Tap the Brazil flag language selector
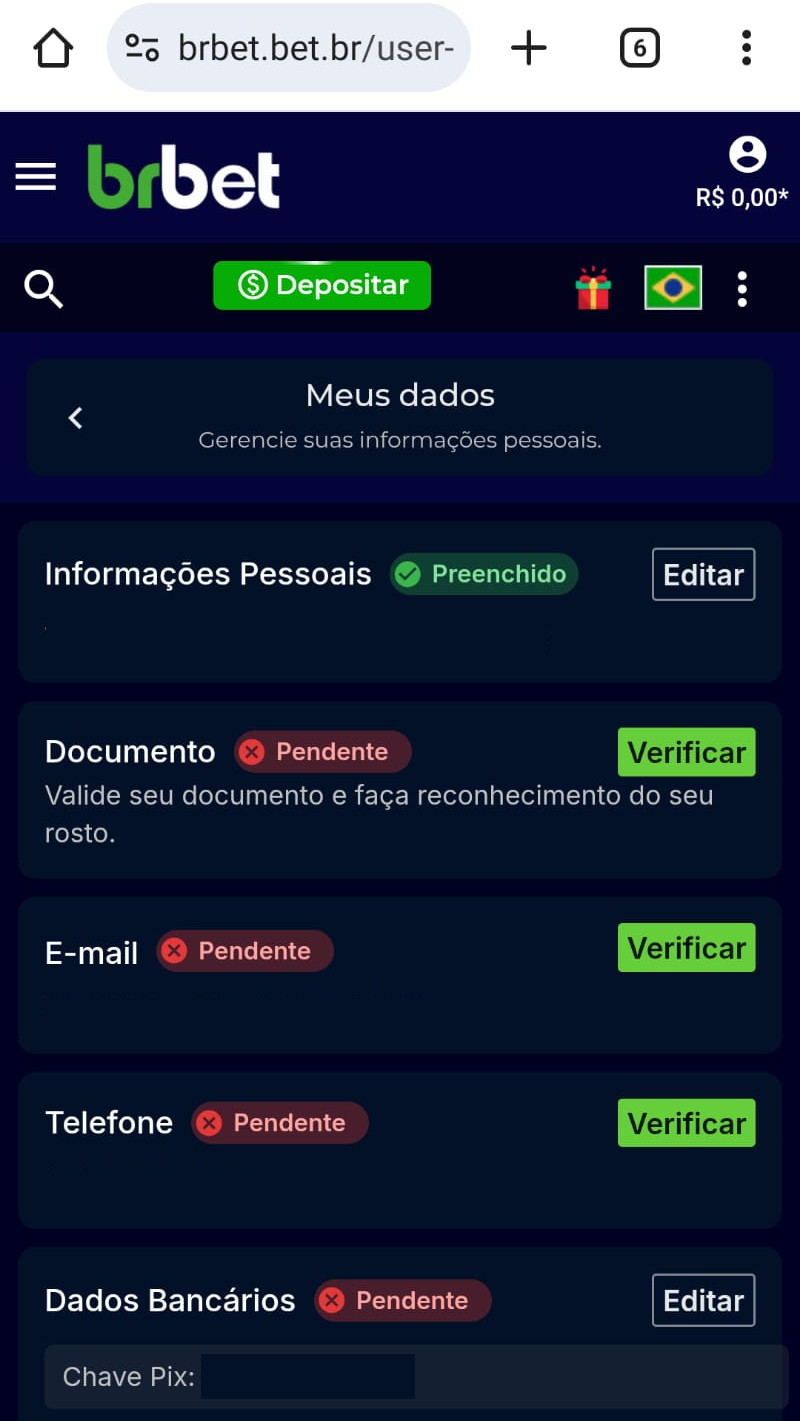 673,288
